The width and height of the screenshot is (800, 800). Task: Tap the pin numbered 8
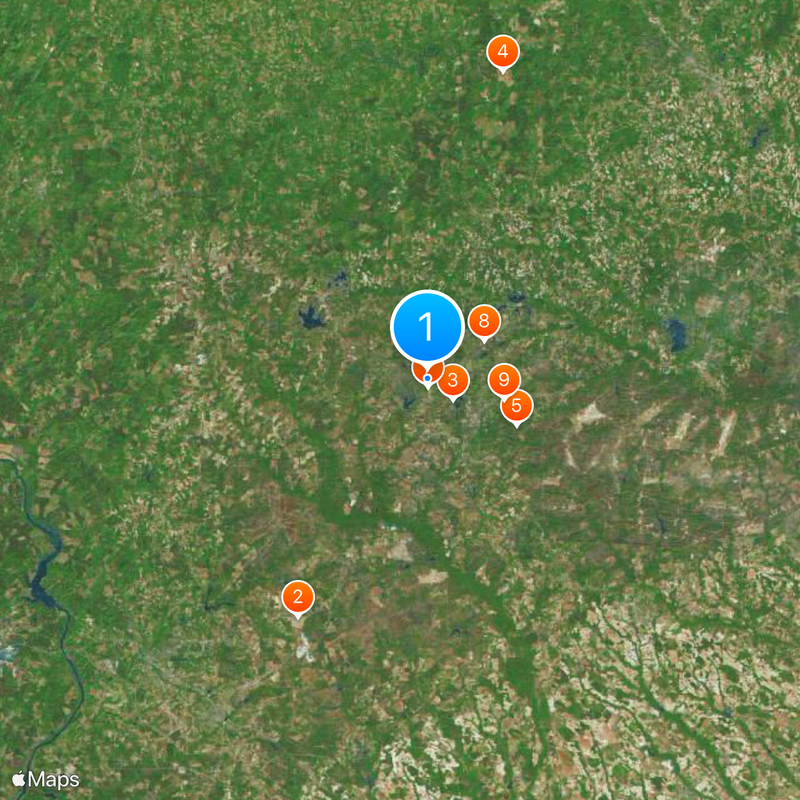point(484,322)
